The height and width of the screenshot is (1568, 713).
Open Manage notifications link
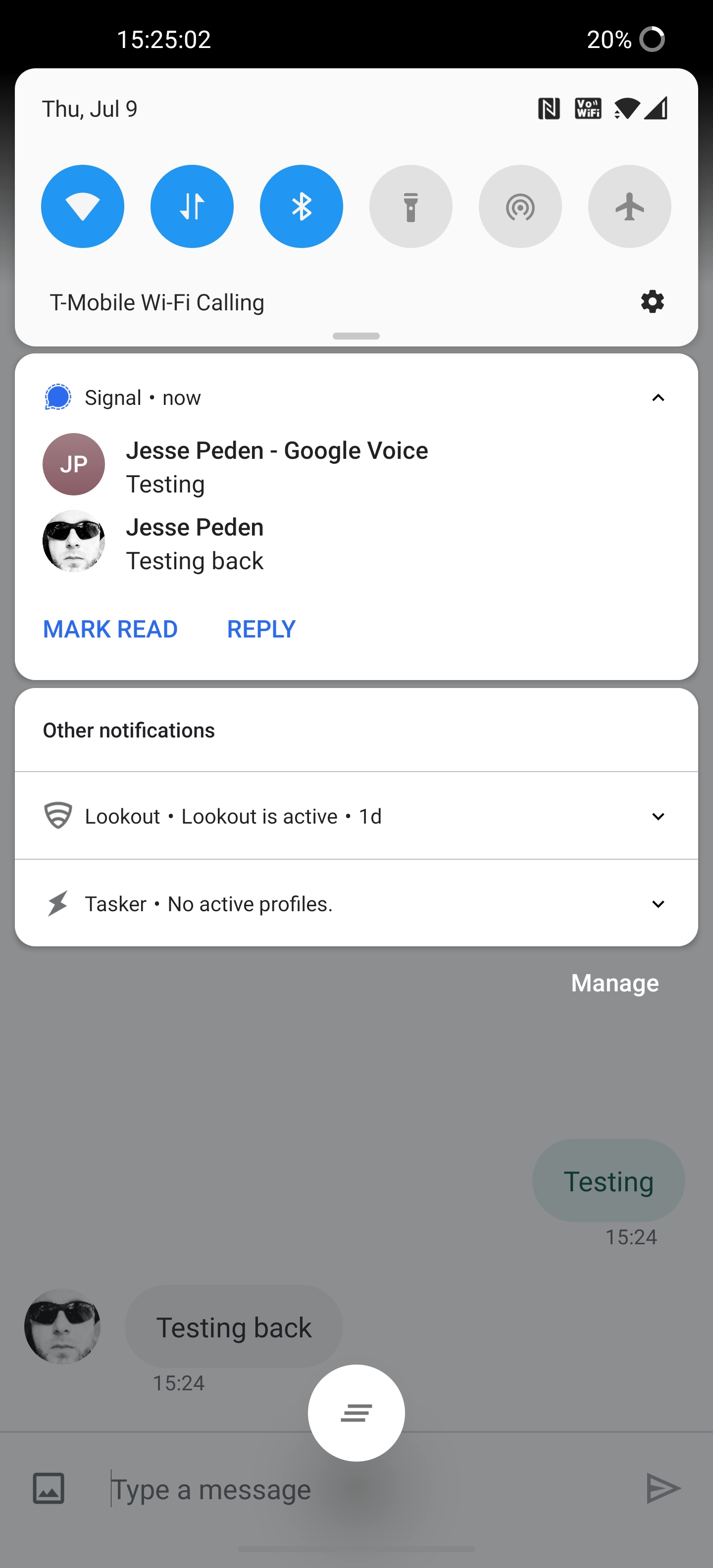point(614,982)
